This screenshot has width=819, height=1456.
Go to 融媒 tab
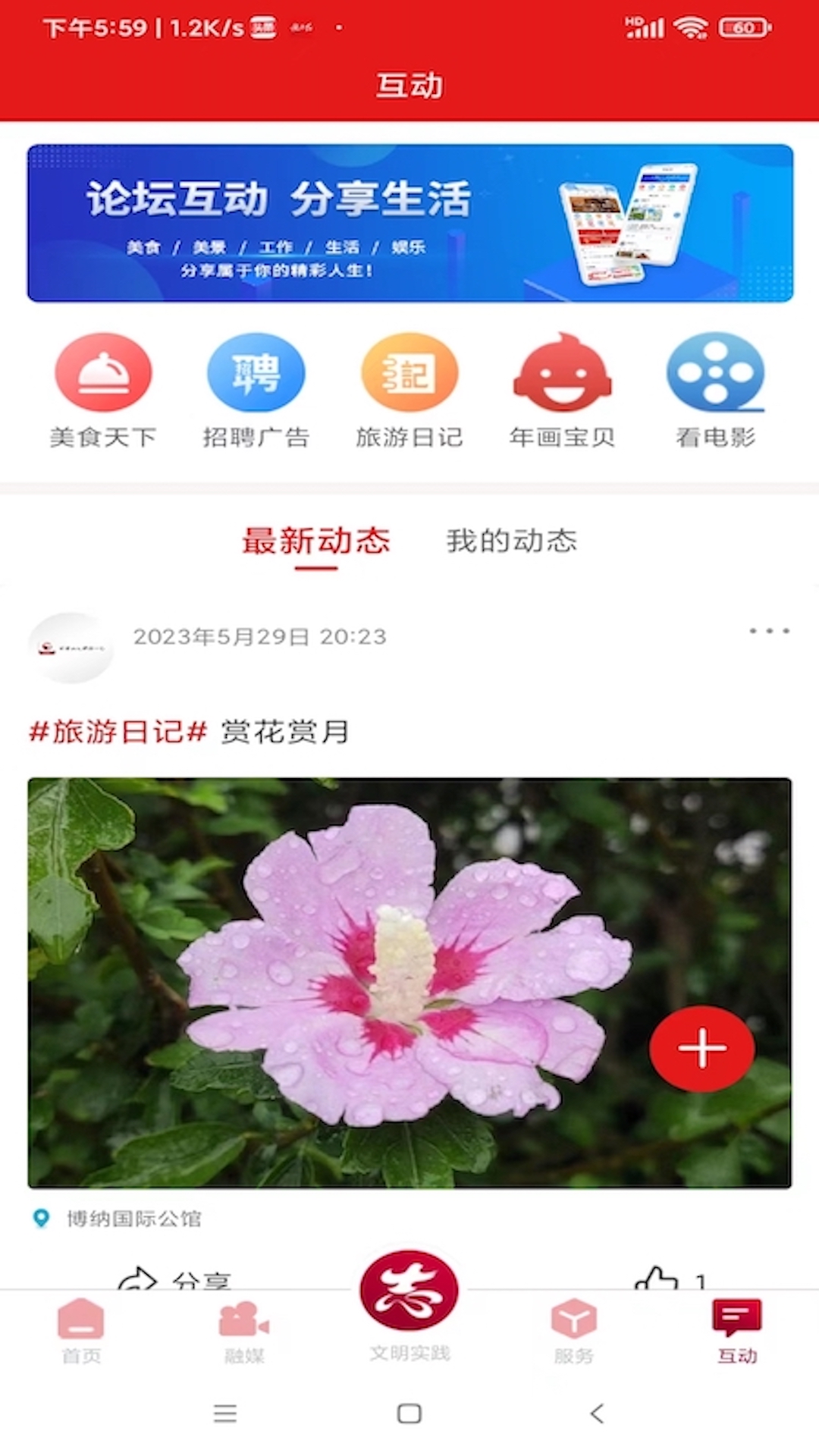tap(244, 1331)
